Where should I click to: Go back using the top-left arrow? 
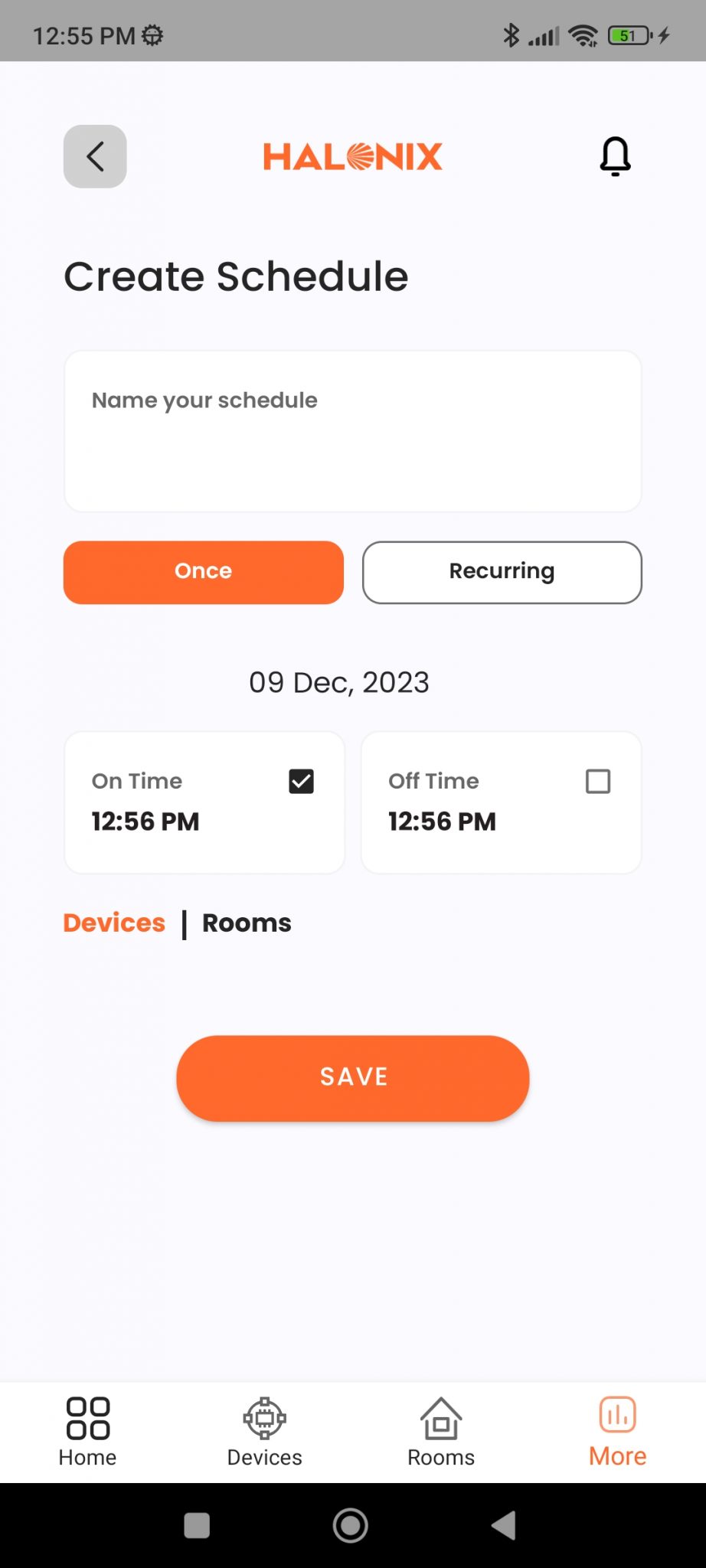(95, 156)
